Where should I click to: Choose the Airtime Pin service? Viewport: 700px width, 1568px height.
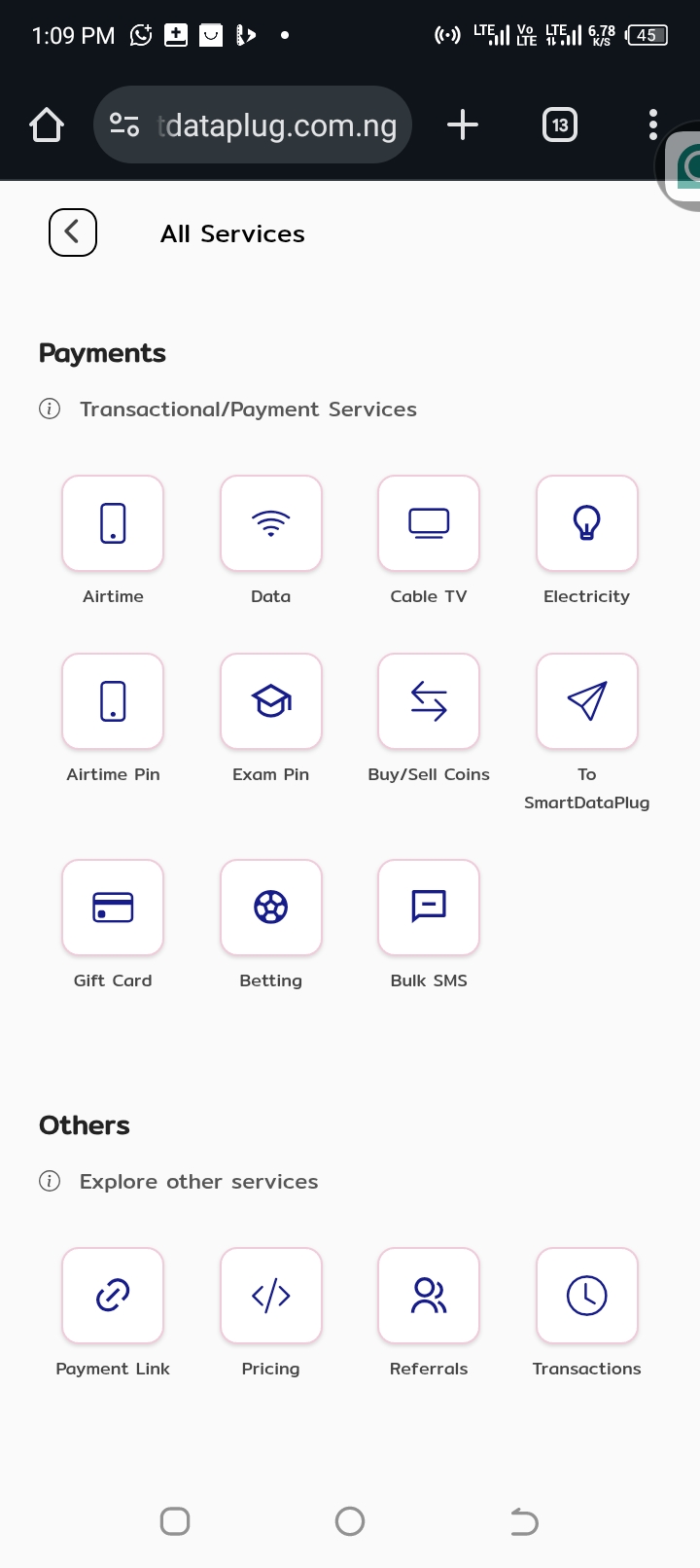pyautogui.click(x=113, y=701)
